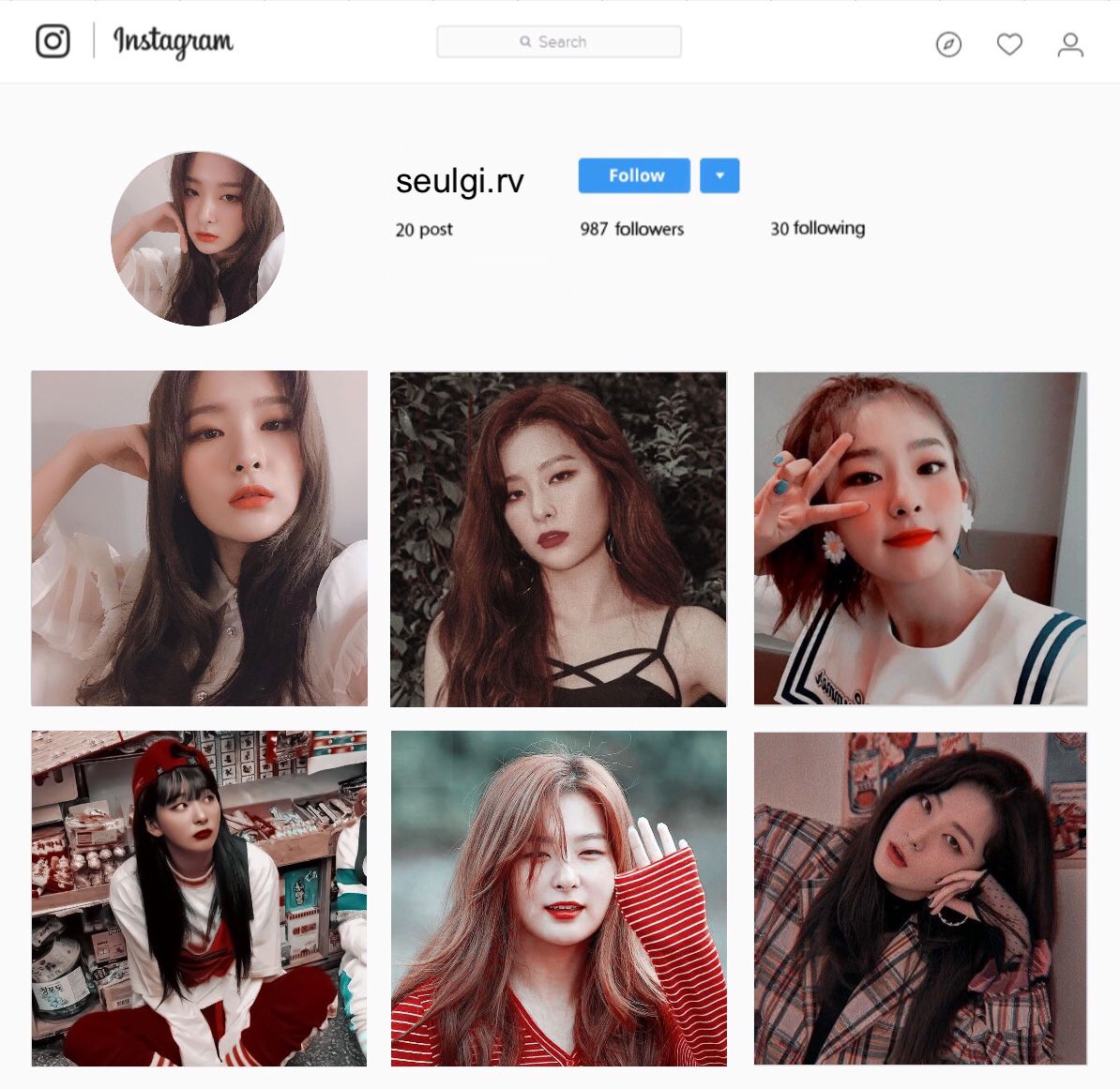1120x1089 pixels.
Task: Open the red beret shop post
Action: point(199,899)
